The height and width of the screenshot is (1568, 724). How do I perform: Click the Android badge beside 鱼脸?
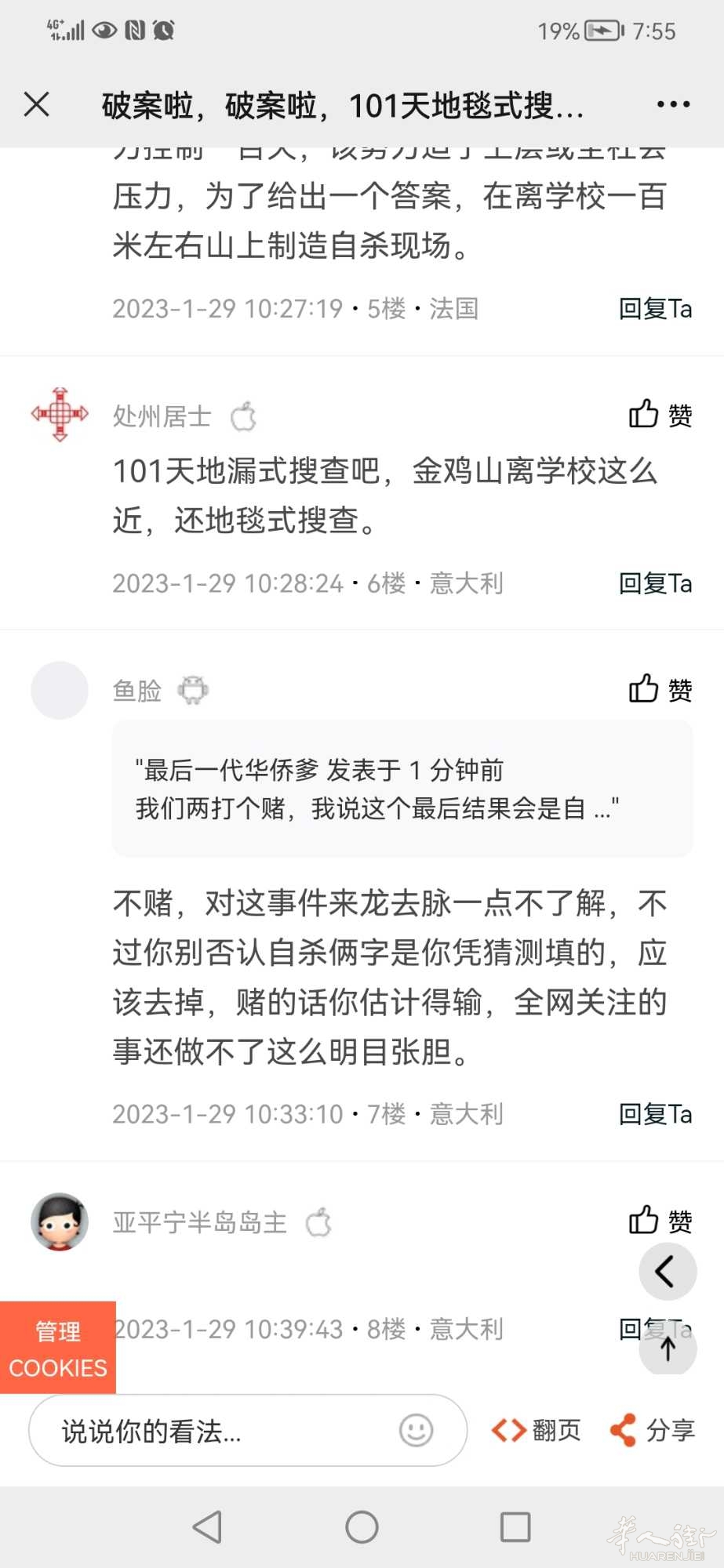[195, 690]
